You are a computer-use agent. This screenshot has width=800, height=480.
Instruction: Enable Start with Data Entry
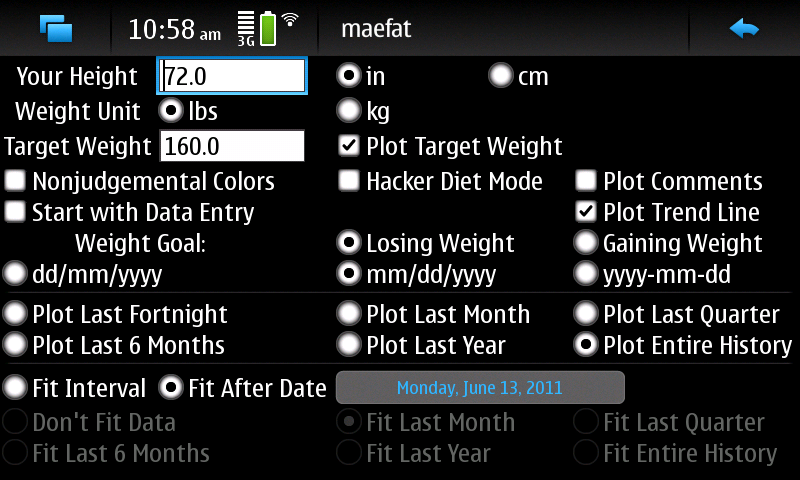[x=15, y=212]
